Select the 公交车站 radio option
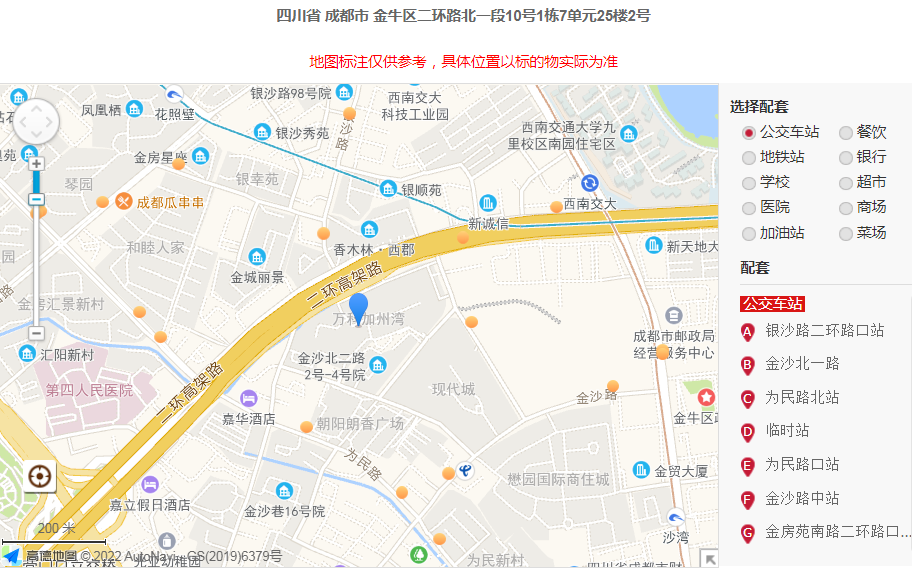The height and width of the screenshot is (571, 912). pyautogui.click(x=749, y=132)
